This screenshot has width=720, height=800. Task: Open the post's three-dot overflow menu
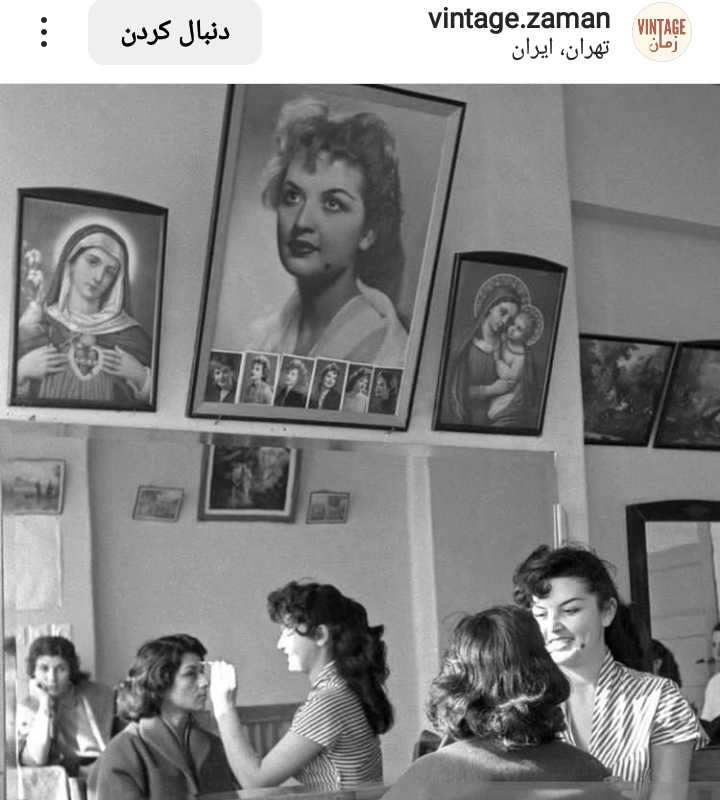(x=44, y=32)
